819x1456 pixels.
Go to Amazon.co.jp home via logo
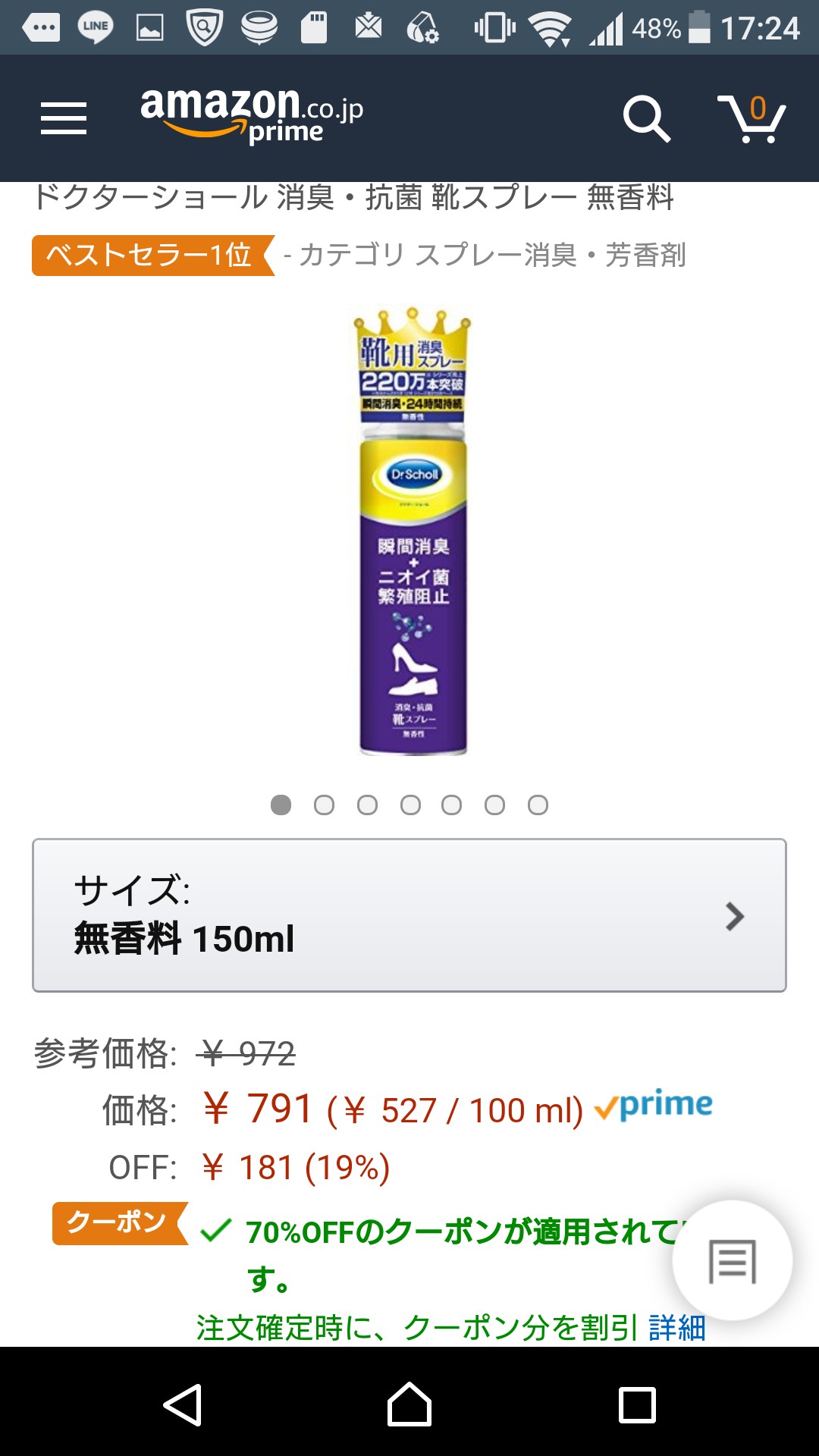point(252,115)
